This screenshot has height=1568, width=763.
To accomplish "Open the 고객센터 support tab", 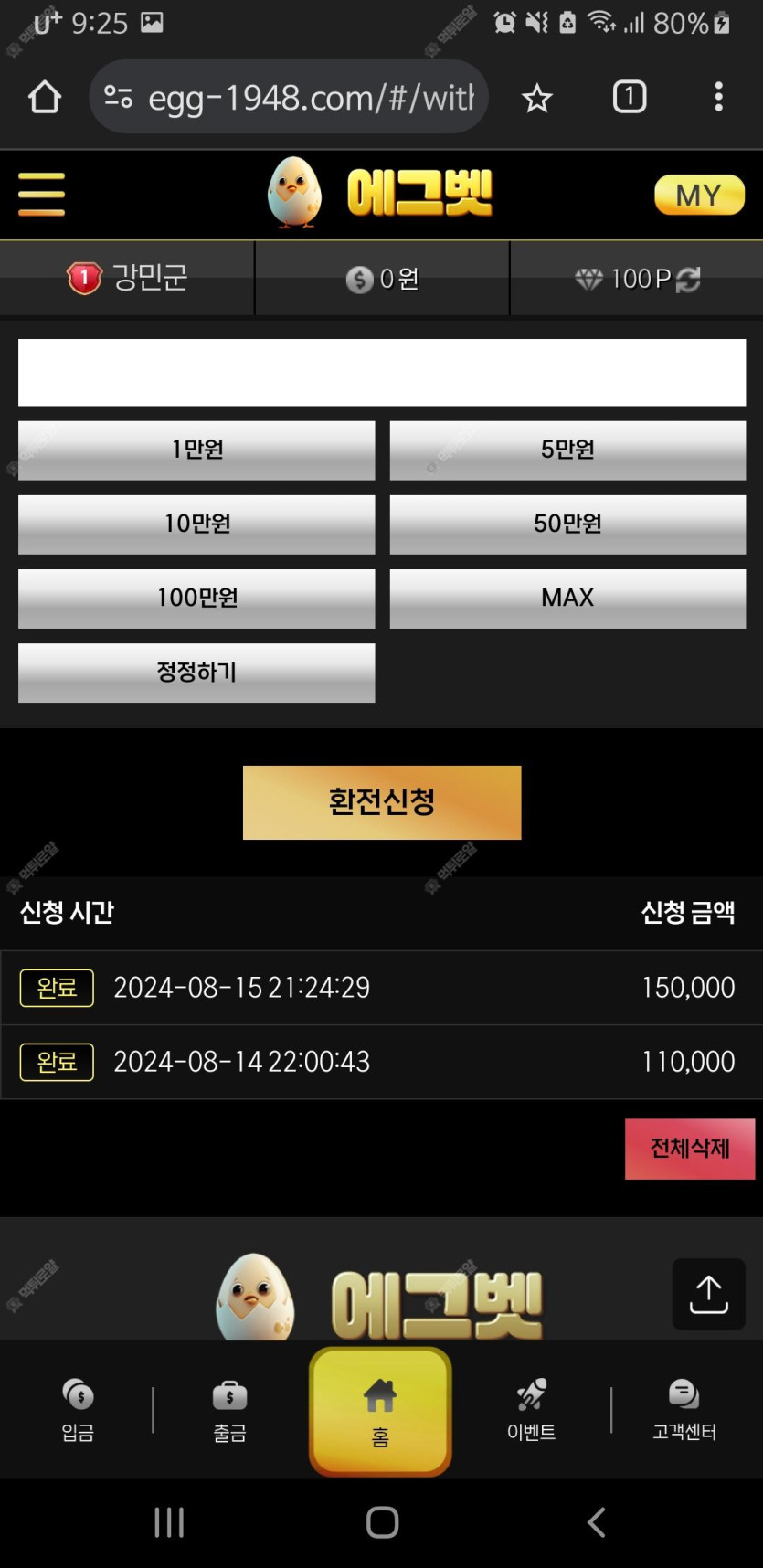I will [x=684, y=1410].
